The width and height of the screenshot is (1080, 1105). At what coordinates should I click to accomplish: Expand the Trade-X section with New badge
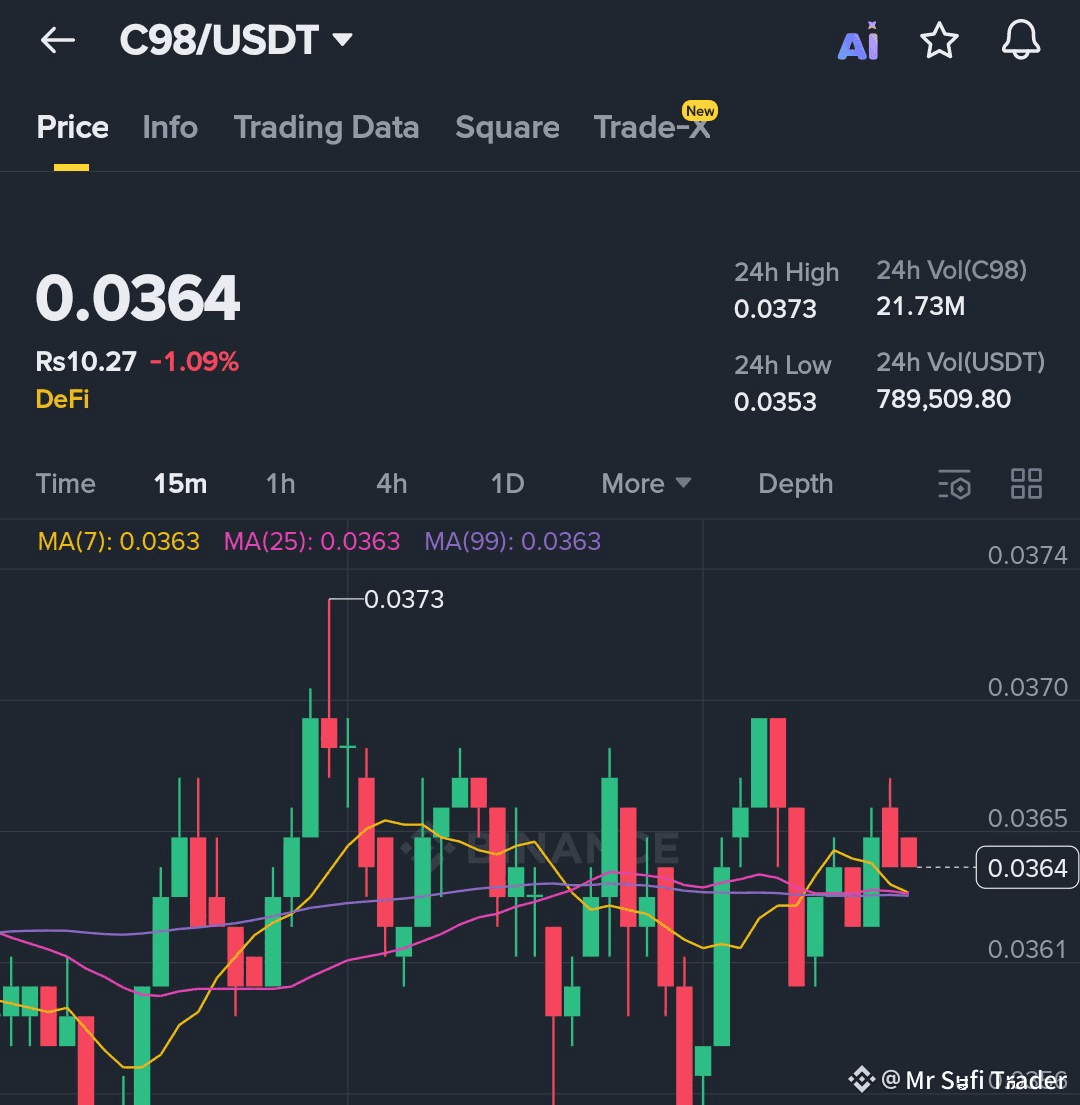[x=652, y=127]
